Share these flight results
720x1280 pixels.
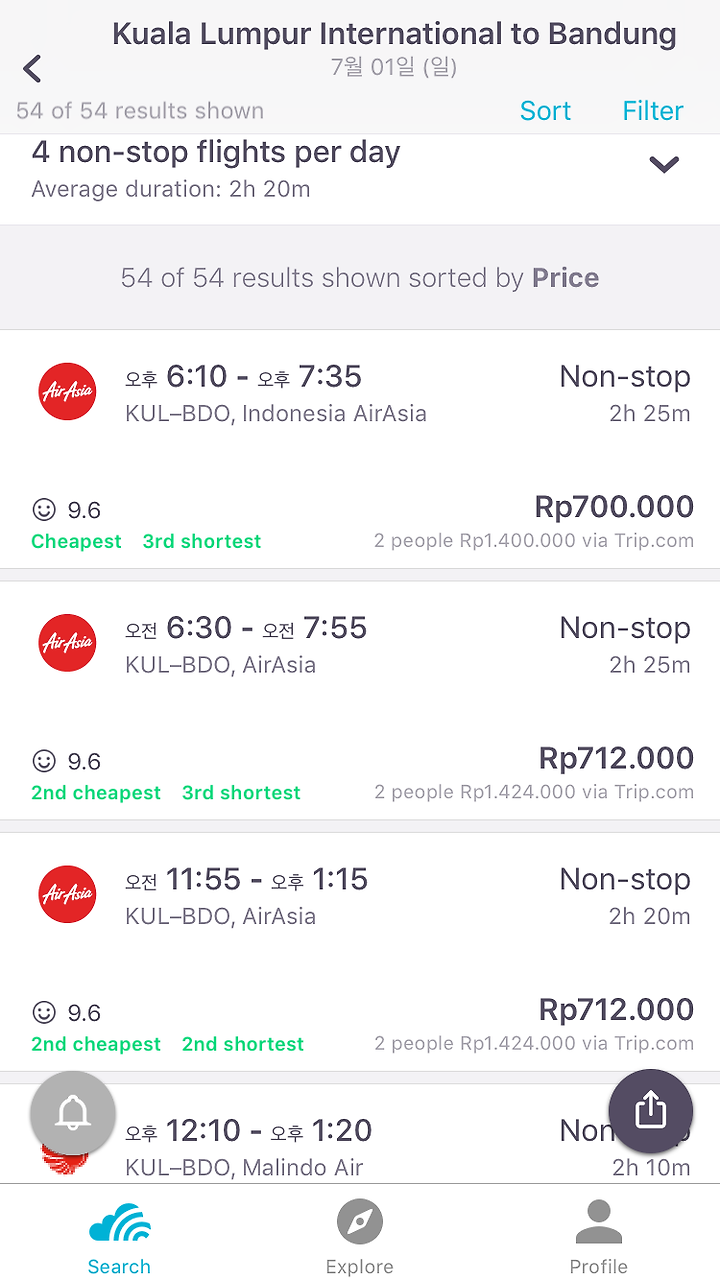coord(651,1111)
